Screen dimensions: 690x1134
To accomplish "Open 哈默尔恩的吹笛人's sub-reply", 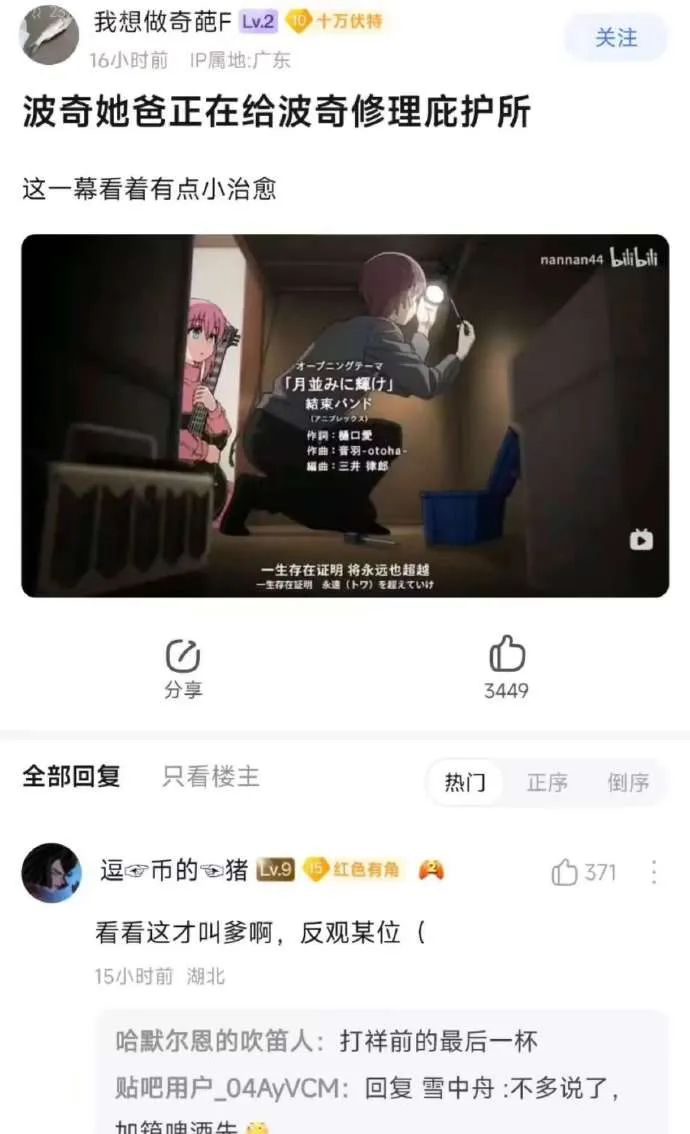I will point(326,1041).
